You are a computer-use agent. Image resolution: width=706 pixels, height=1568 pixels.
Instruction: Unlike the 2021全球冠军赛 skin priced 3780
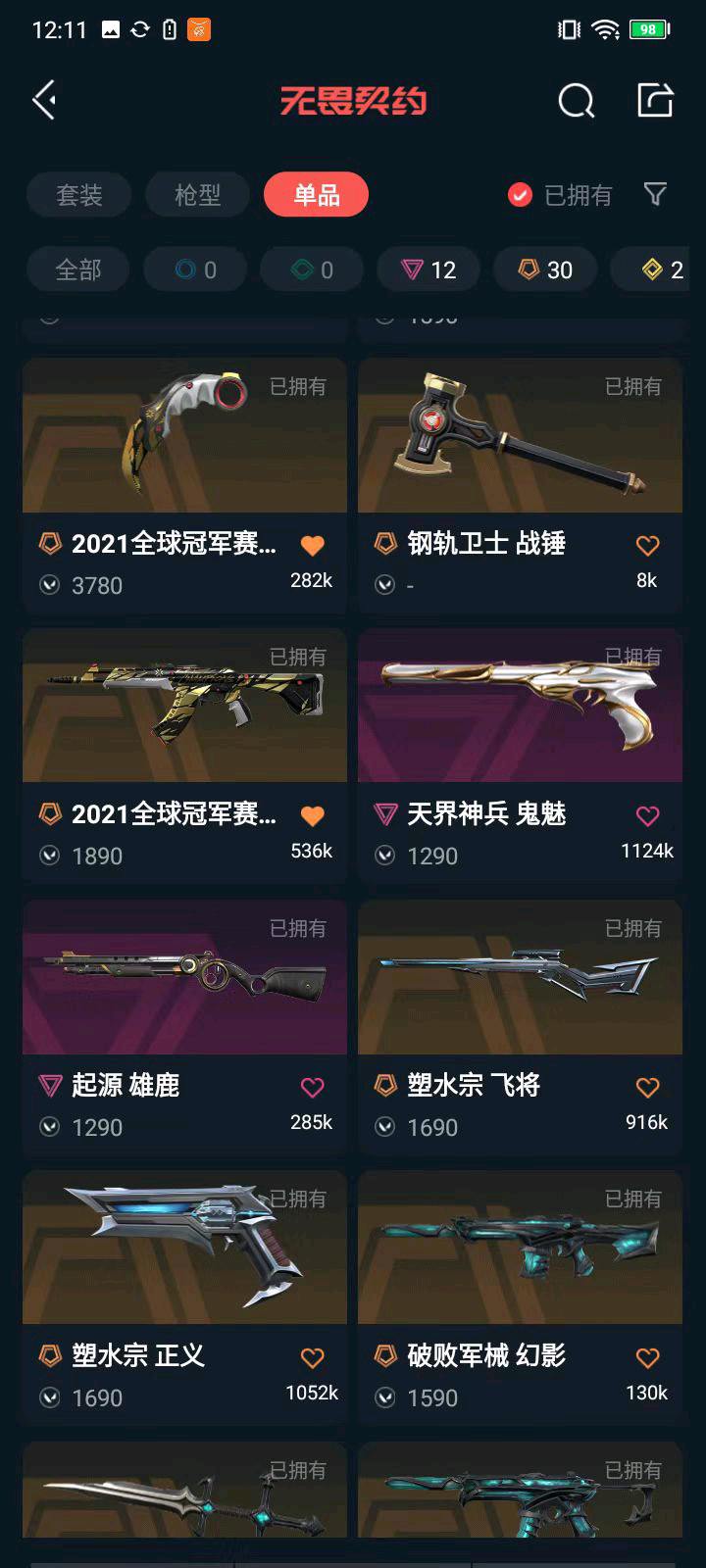click(312, 546)
